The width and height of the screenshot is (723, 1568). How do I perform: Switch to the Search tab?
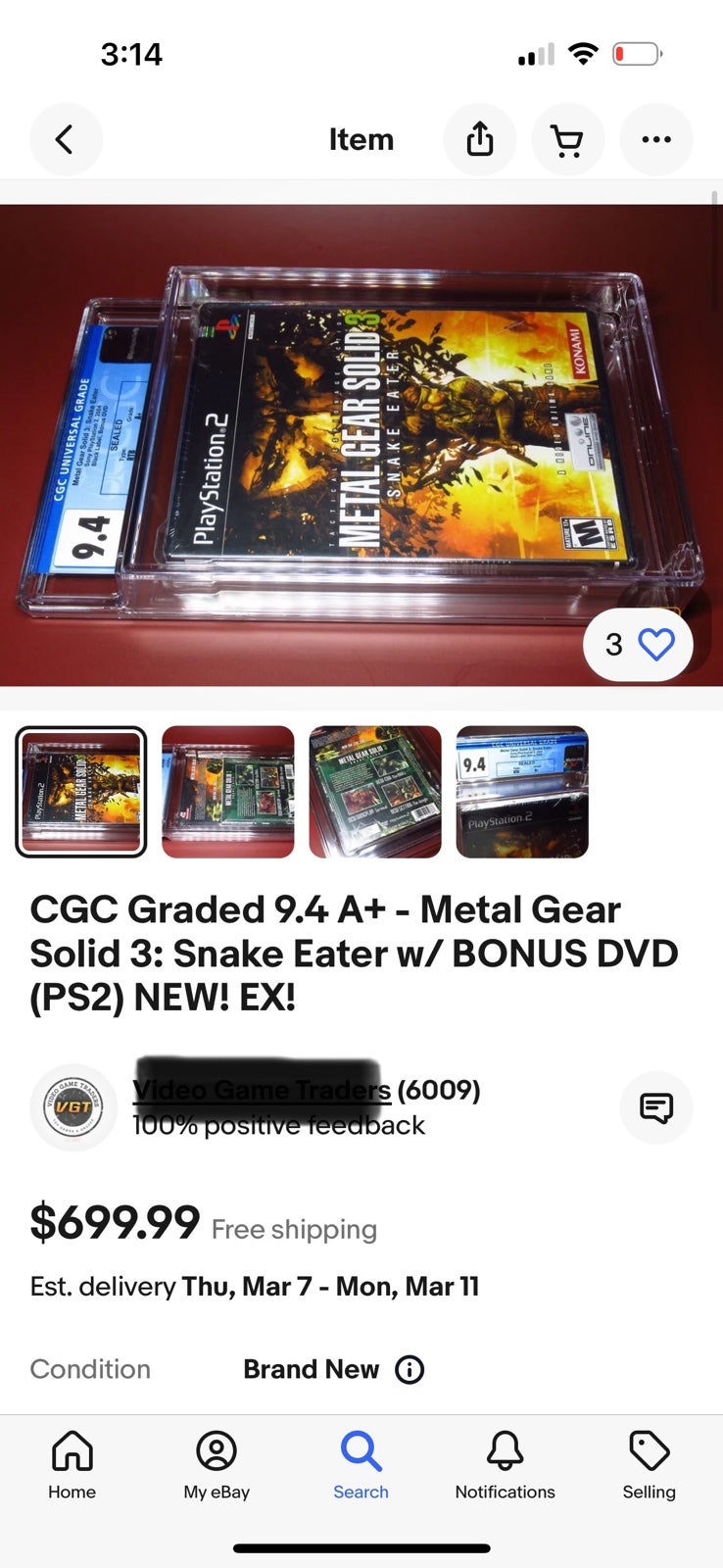coord(361,1465)
